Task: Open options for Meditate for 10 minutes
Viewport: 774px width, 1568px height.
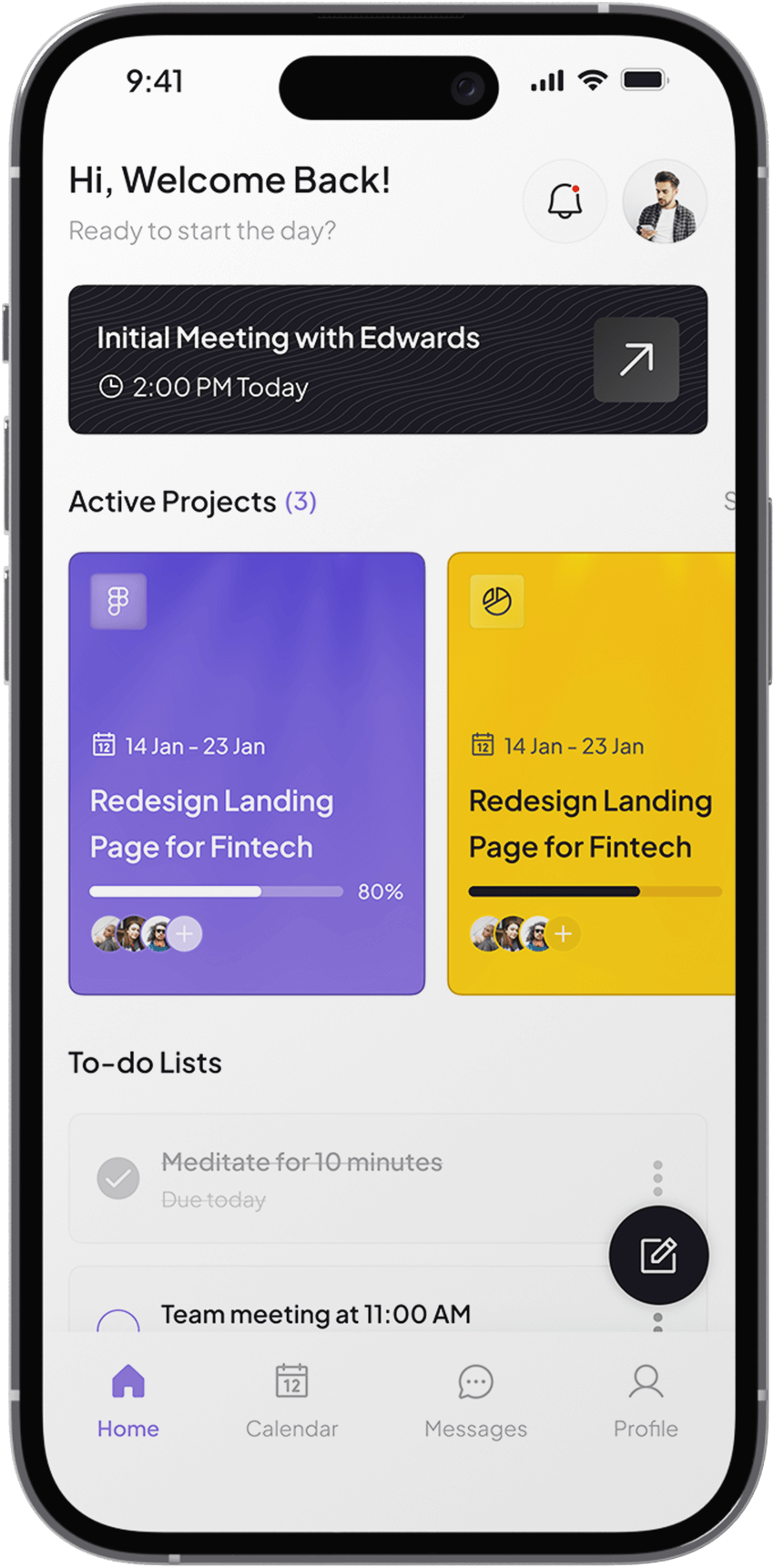Action: tap(657, 1178)
